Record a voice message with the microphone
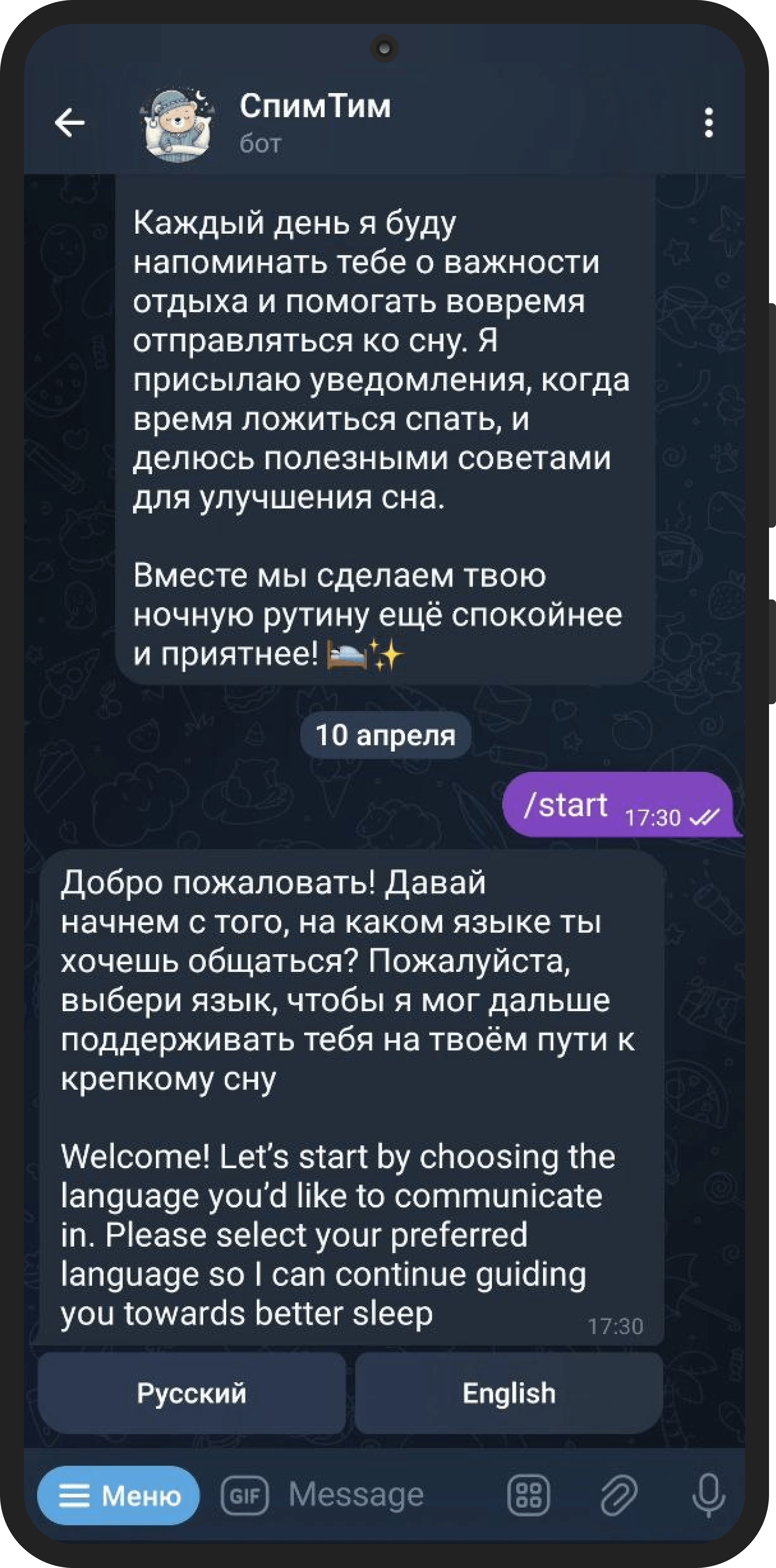The height and width of the screenshot is (1568, 776). pos(708,1495)
